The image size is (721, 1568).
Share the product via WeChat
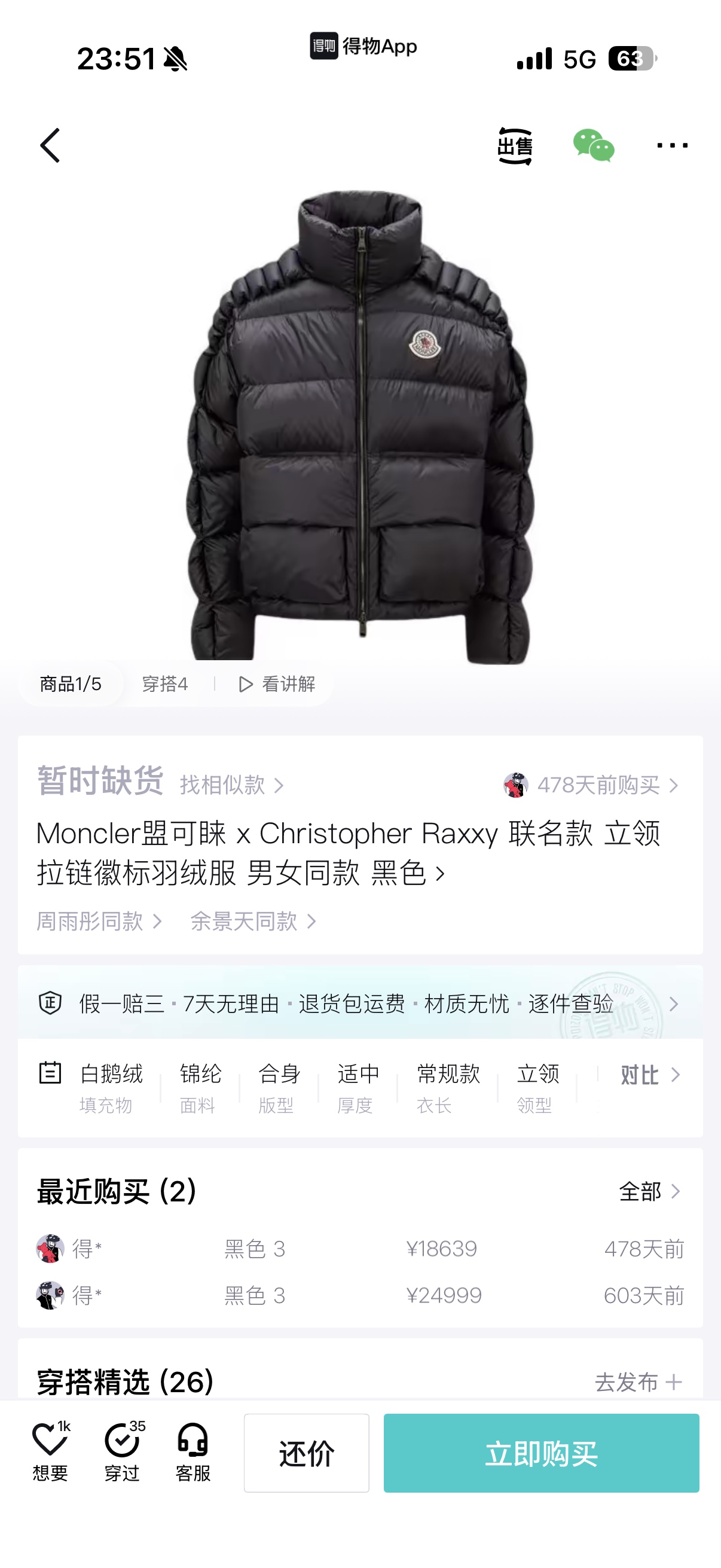(x=593, y=146)
